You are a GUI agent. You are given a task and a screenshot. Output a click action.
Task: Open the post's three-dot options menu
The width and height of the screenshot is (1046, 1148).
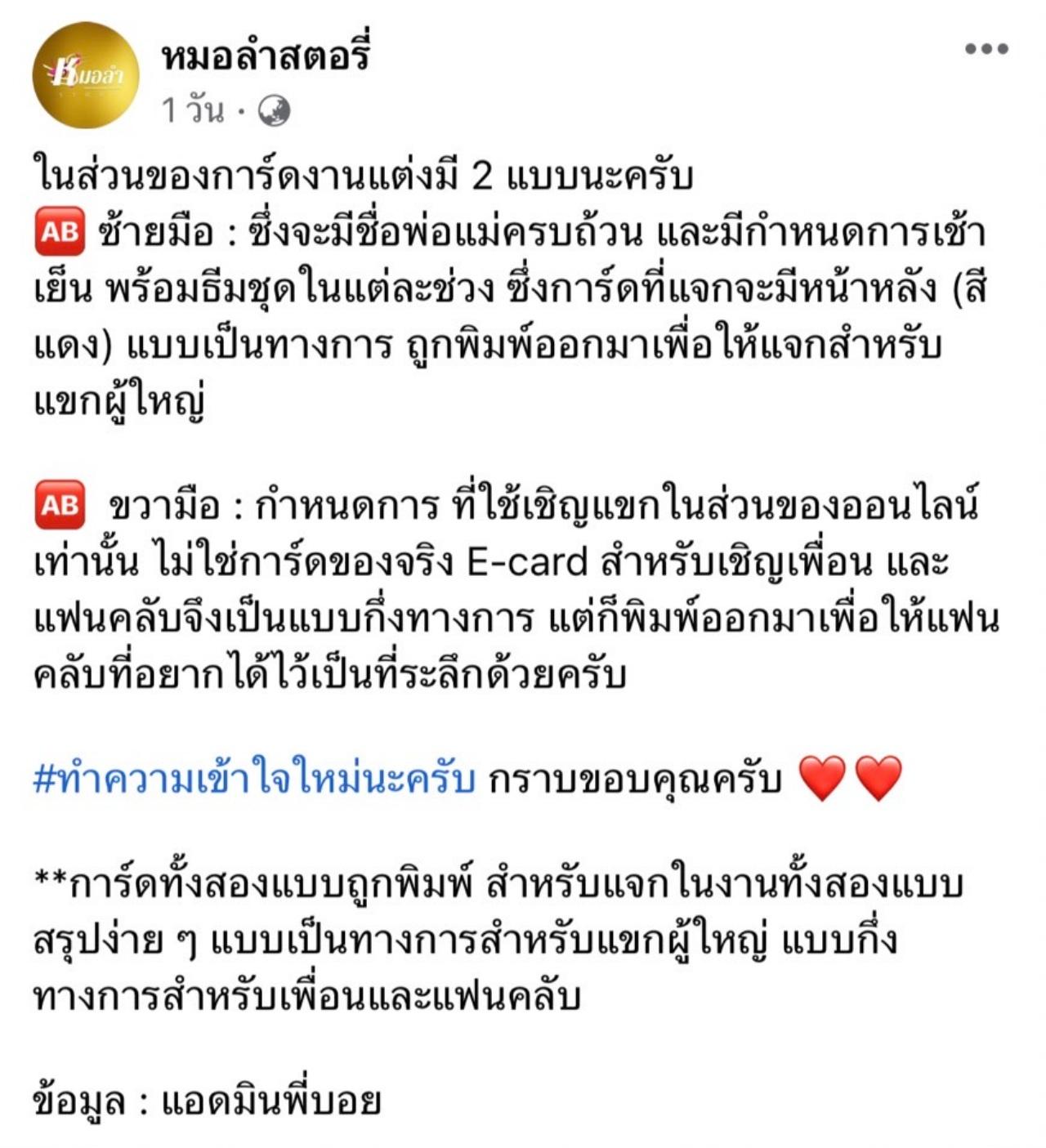(986, 49)
